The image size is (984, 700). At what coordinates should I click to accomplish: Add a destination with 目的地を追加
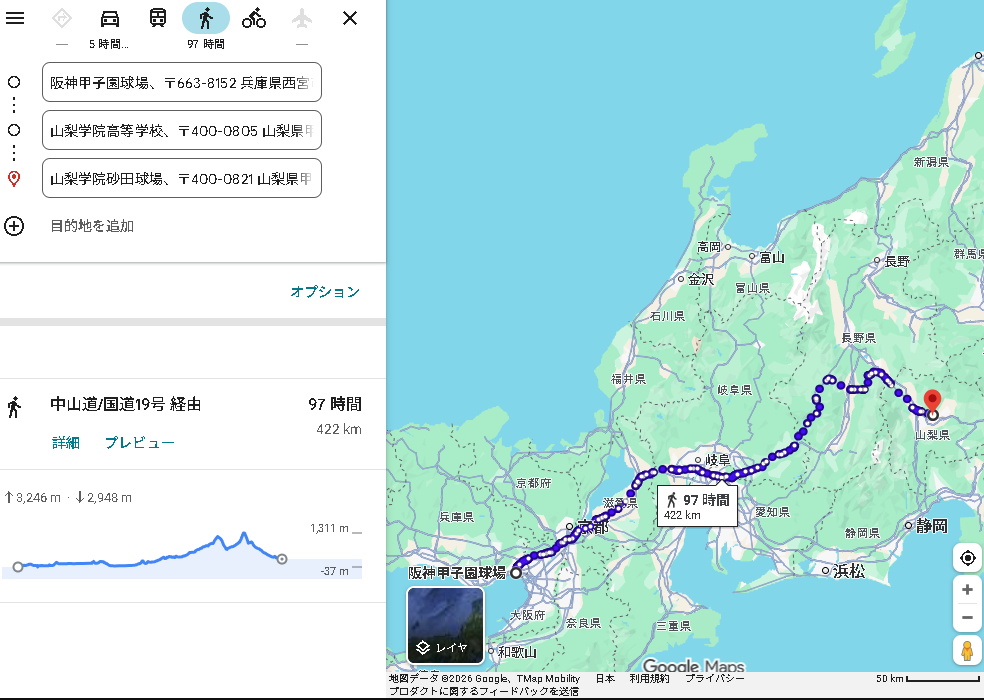[91, 226]
